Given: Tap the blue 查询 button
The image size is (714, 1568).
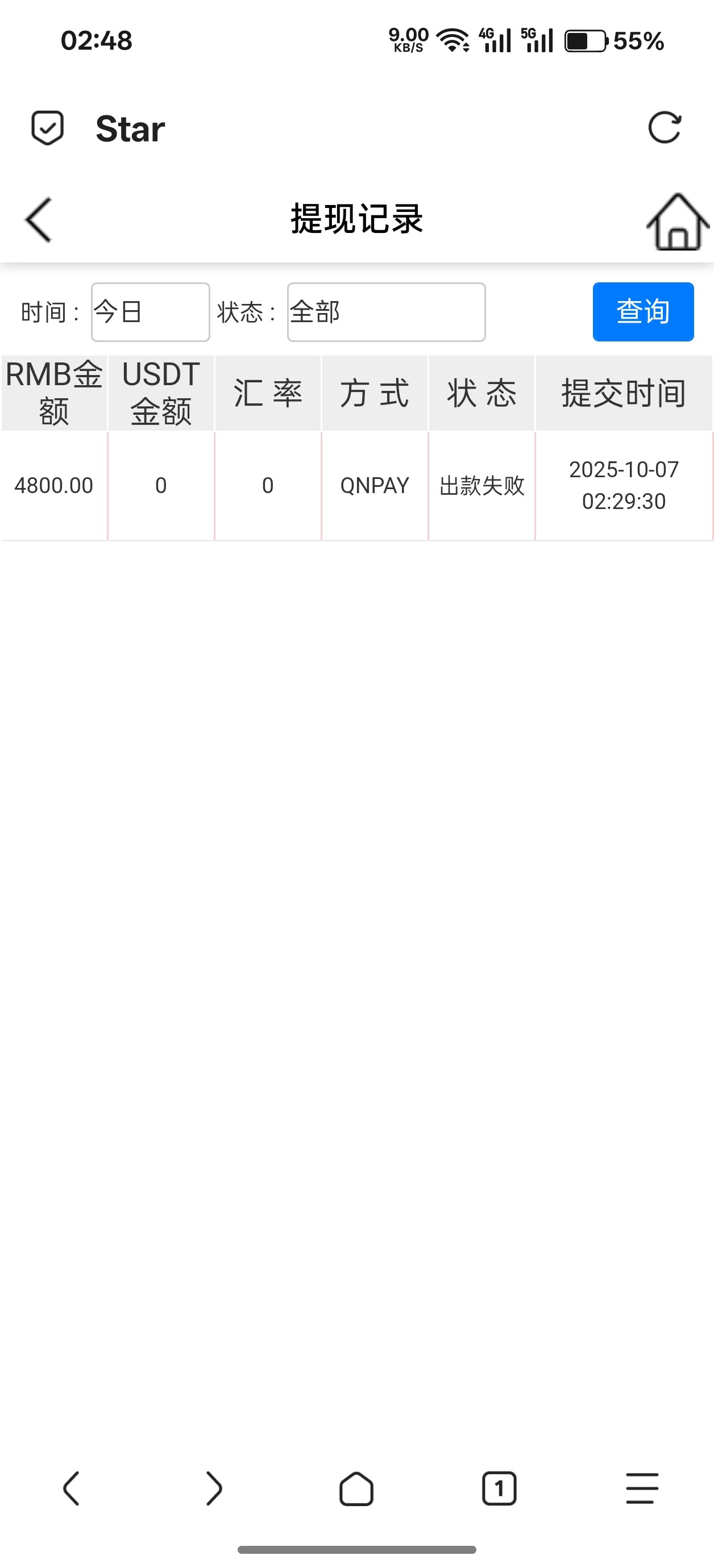Looking at the screenshot, I should tap(643, 312).
